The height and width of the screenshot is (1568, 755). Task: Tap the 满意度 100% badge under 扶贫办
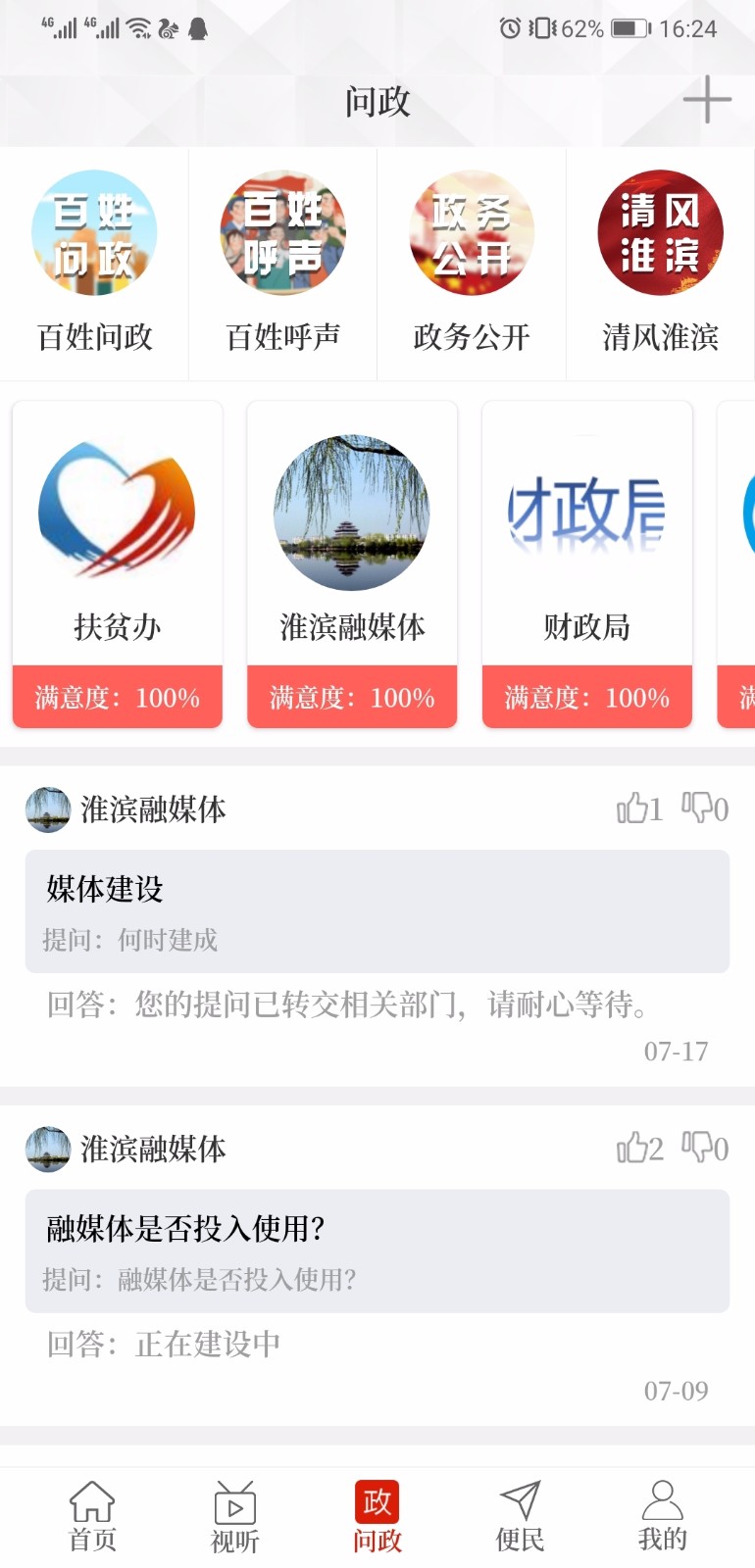tap(117, 698)
